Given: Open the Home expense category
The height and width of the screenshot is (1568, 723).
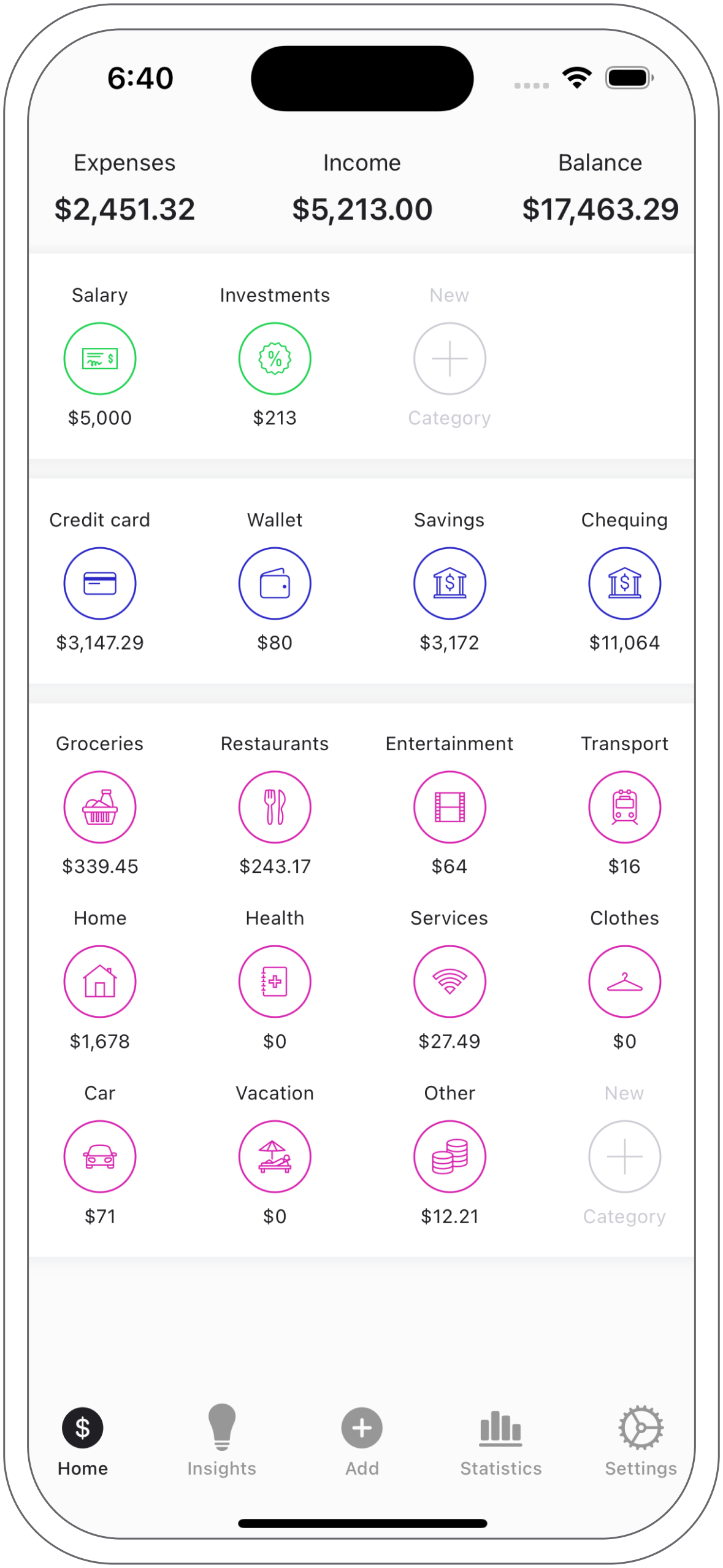Looking at the screenshot, I should (x=100, y=982).
